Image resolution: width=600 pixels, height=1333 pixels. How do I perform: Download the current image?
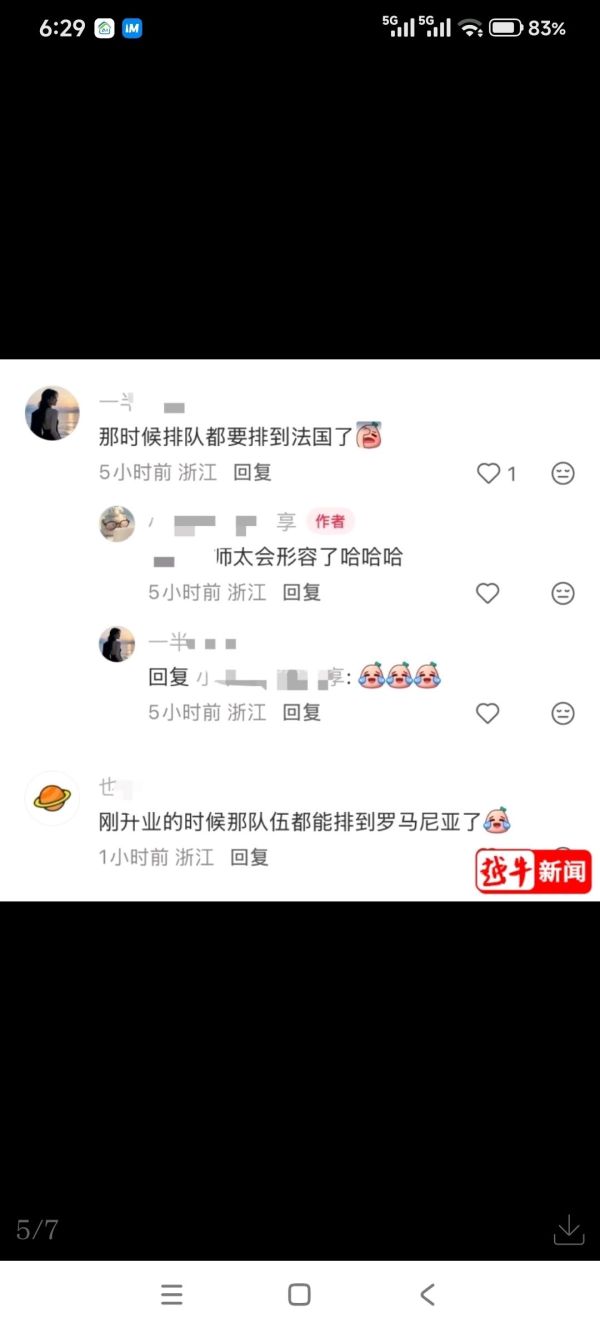[568, 1229]
